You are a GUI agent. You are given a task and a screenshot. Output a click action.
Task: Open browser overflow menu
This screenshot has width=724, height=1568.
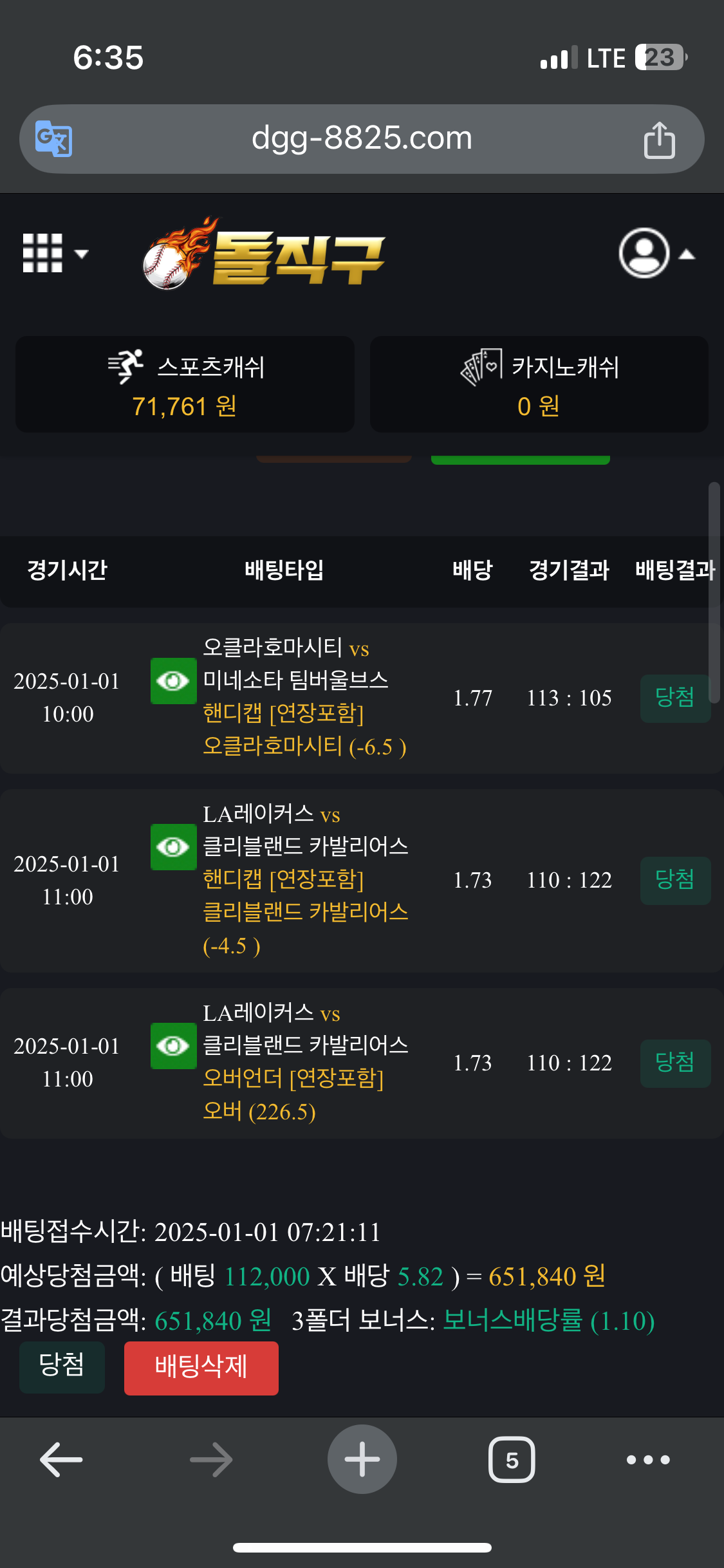point(648,1459)
